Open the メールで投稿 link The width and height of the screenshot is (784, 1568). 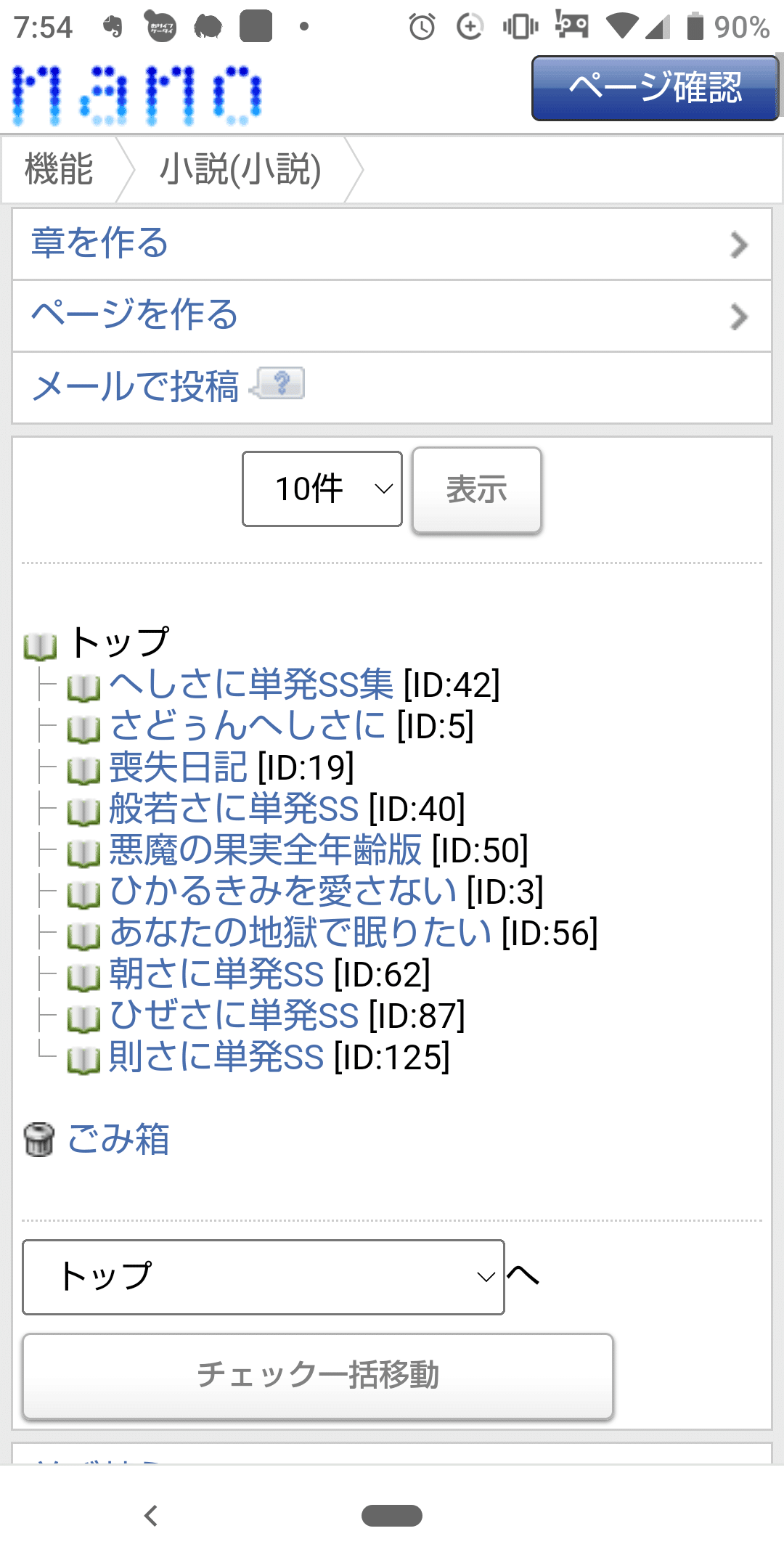click(x=135, y=386)
